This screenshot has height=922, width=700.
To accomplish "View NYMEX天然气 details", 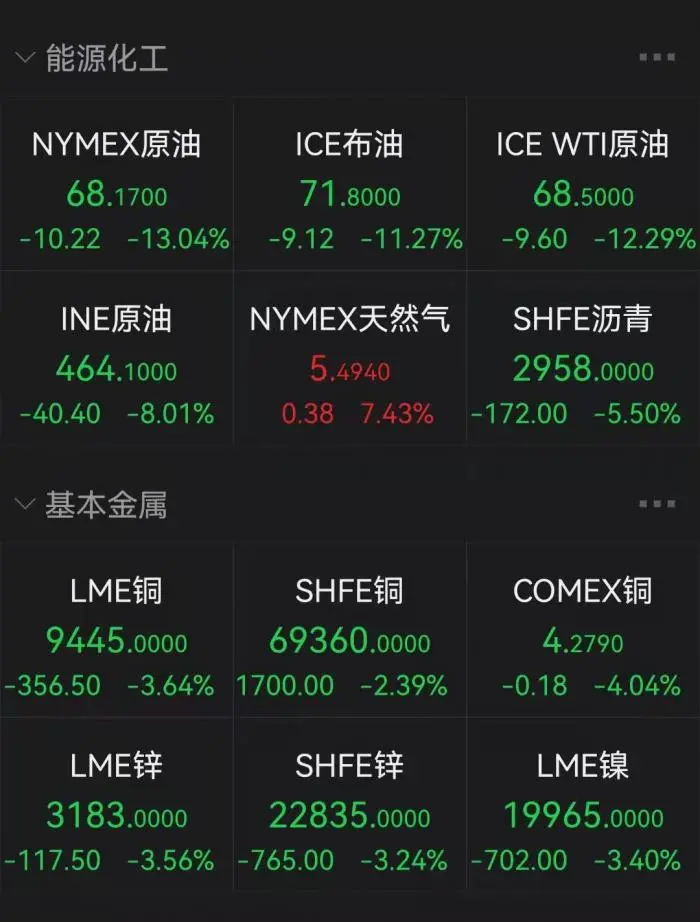I will tap(350, 359).
